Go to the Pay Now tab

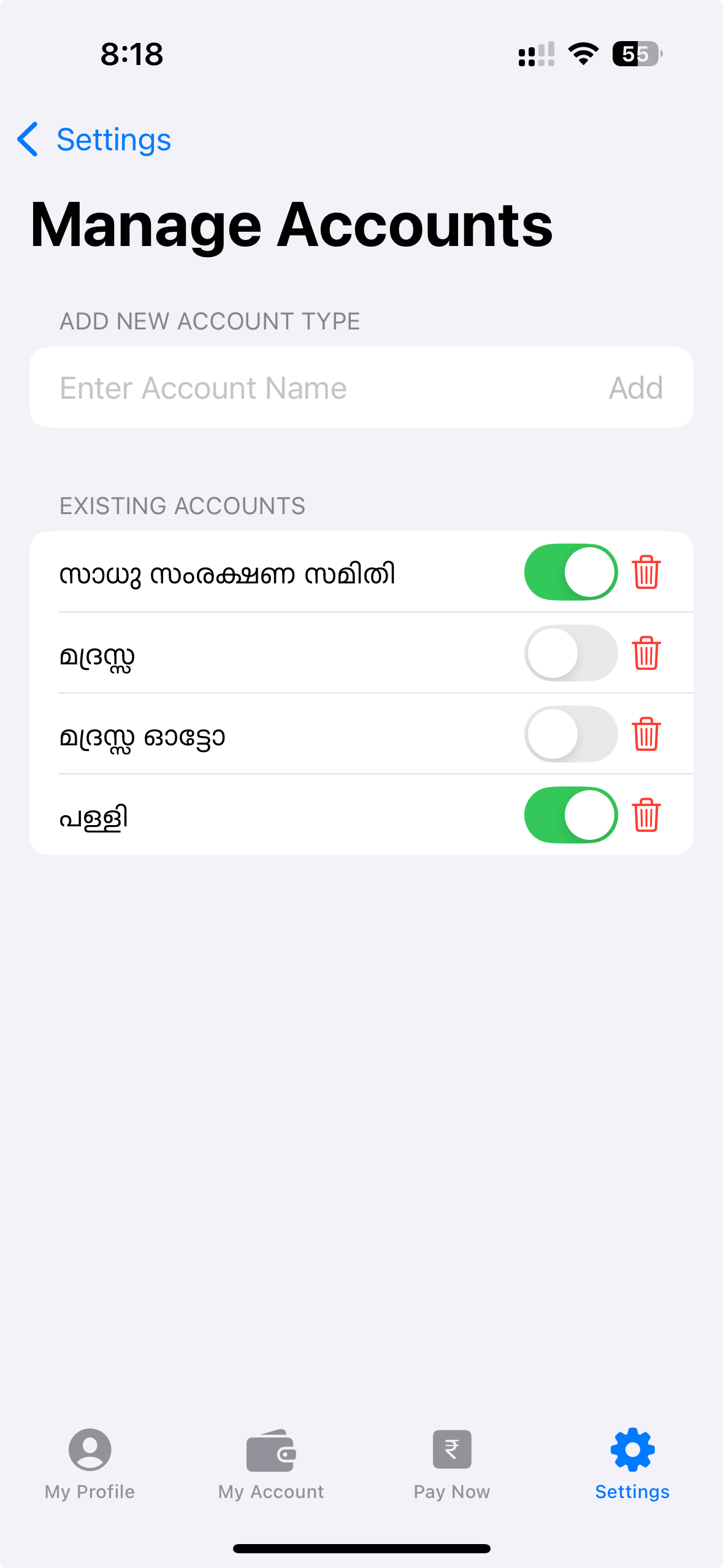coord(452,1464)
